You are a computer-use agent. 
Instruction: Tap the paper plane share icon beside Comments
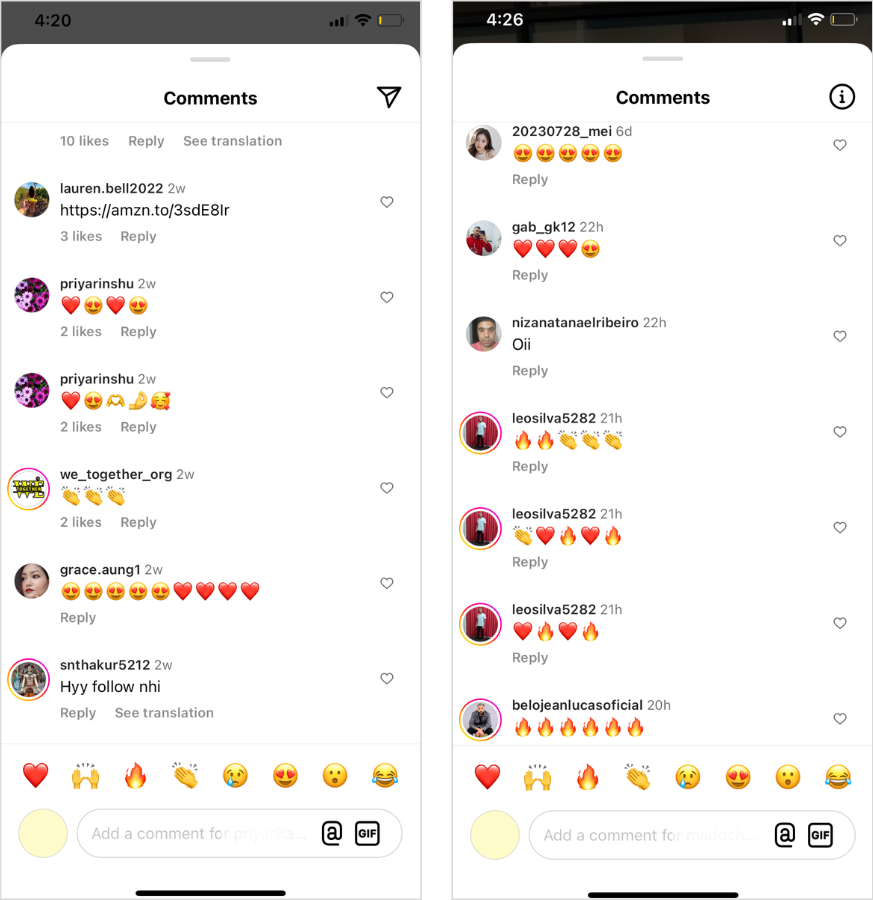pyautogui.click(x=389, y=97)
